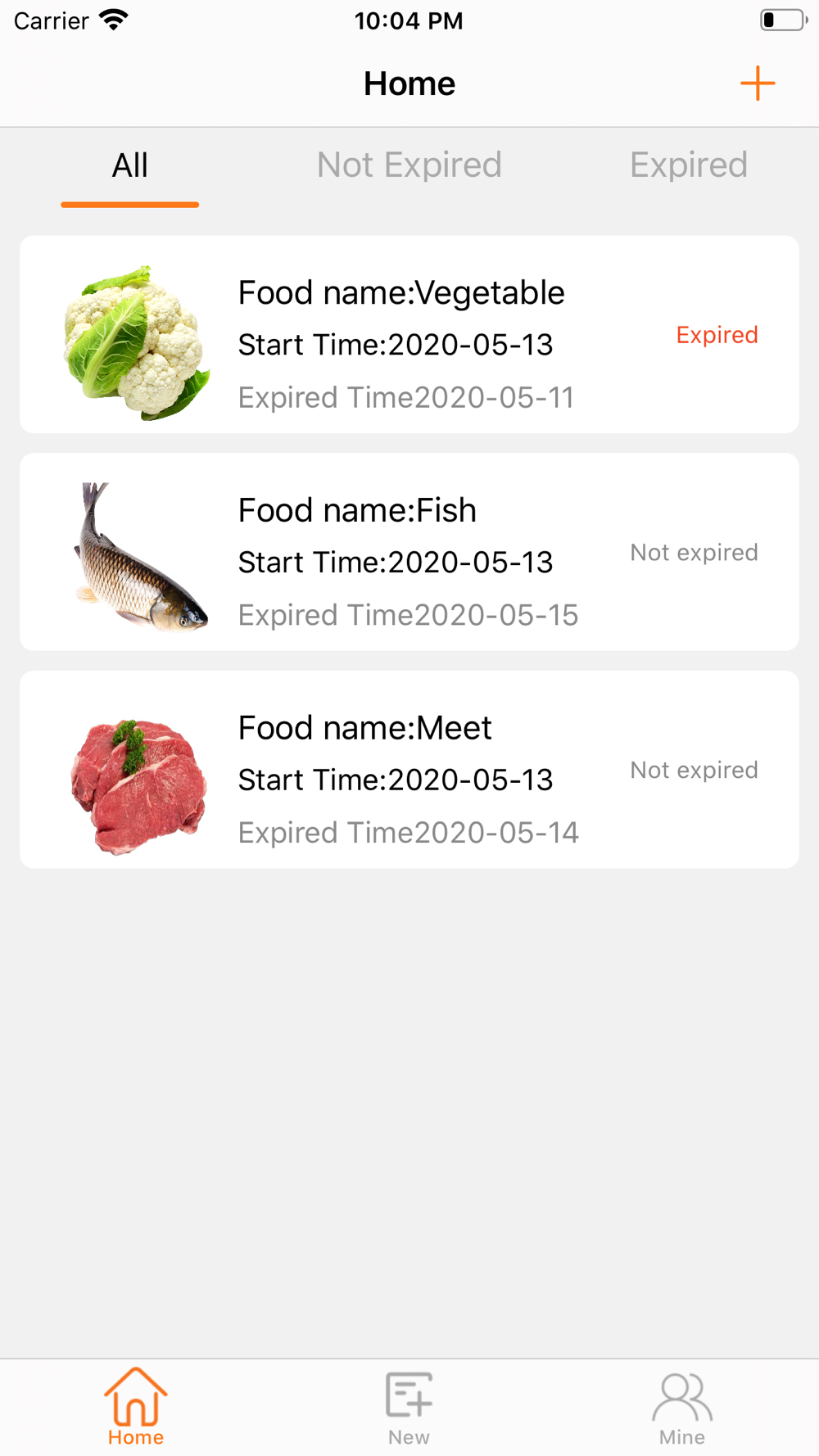Screen dimensions: 819x1456
Task: Select the All filter tab
Action: tap(130, 166)
